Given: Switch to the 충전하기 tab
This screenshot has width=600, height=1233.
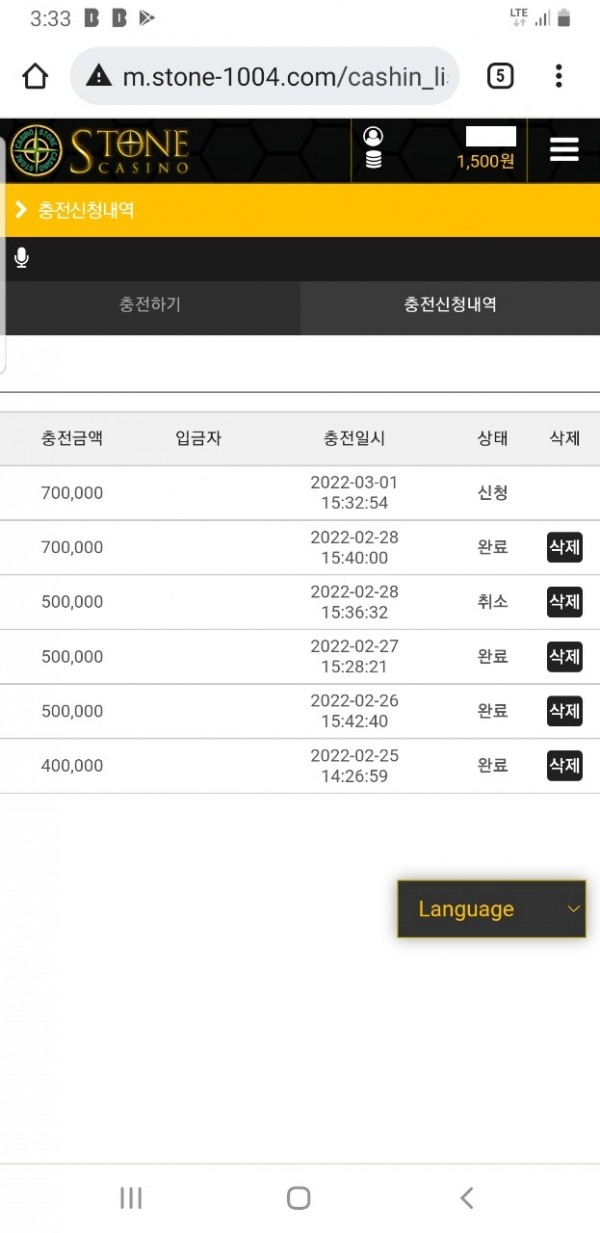Looking at the screenshot, I should coord(150,306).
